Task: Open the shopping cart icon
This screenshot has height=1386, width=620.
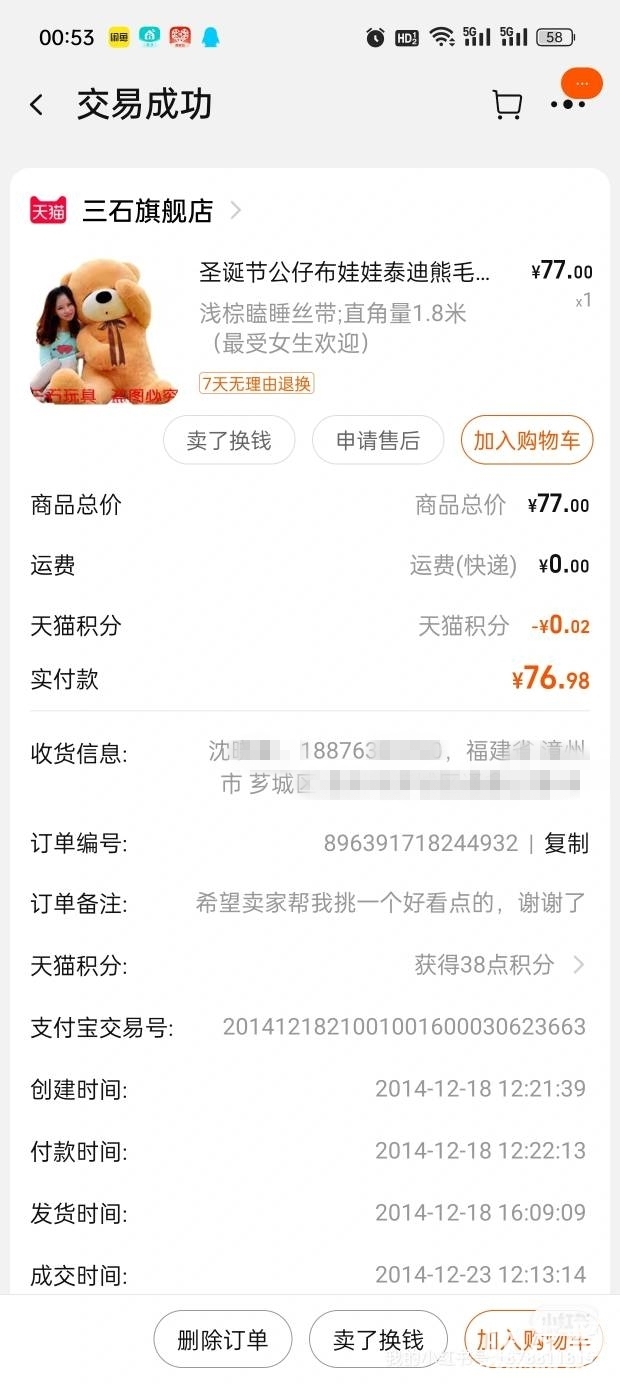Action: (x=507, y=105)
